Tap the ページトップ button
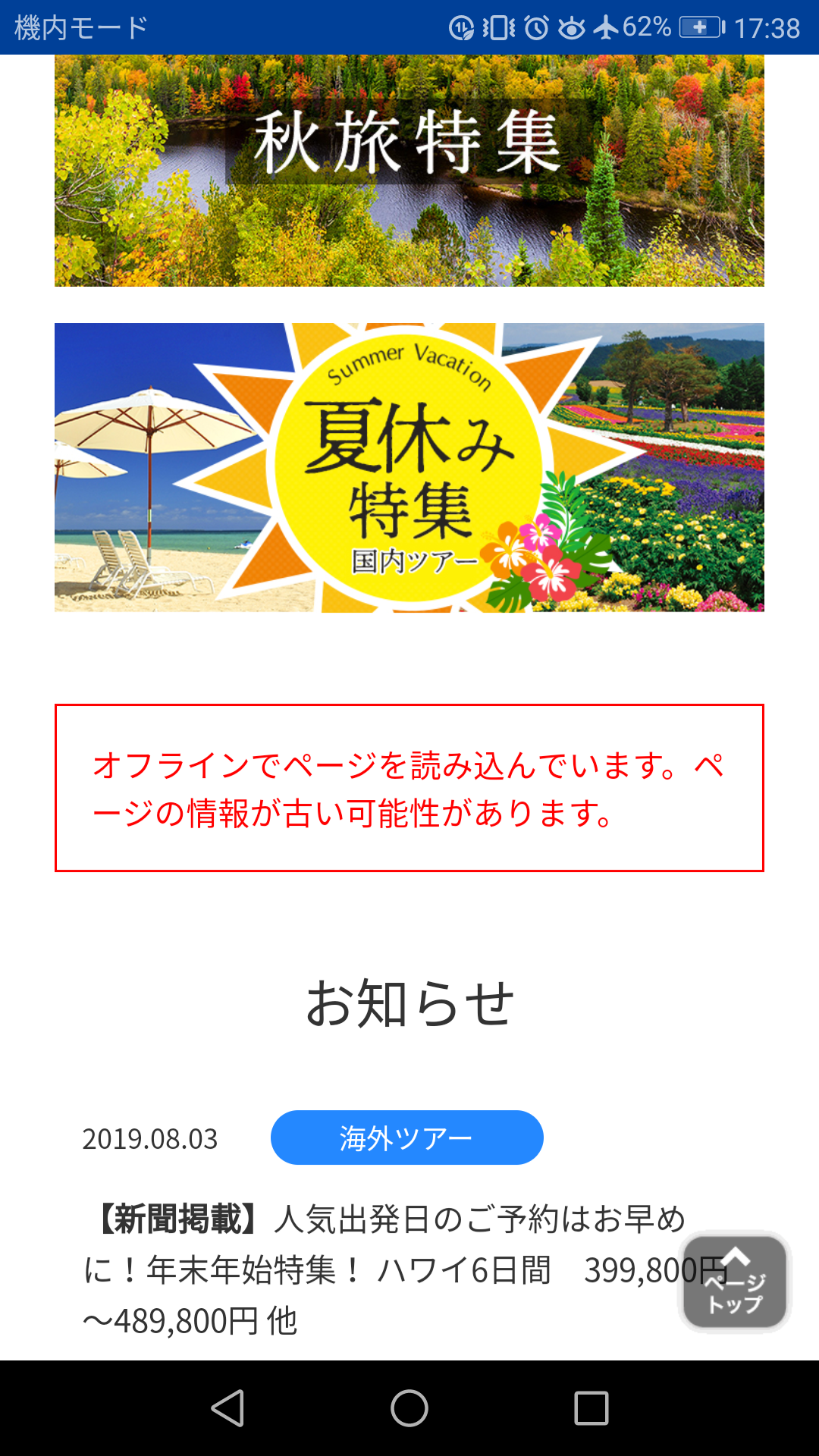The width and height of the screenshot is (819, 1456). click(x=734, y=1282)
